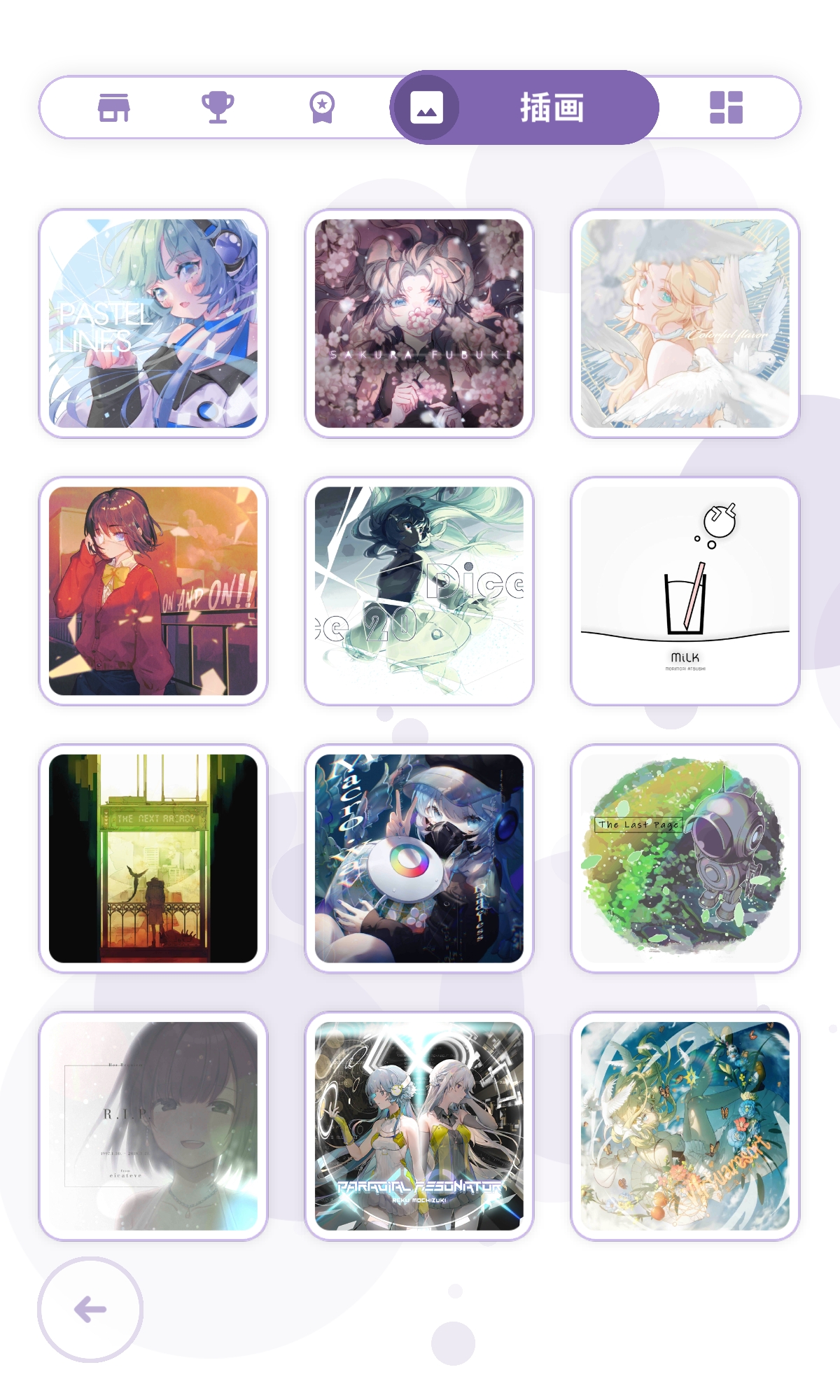This screenshot has height=1400, width=840.
Task: View the On And On!! artwork
Action: (x=153, y=591)
